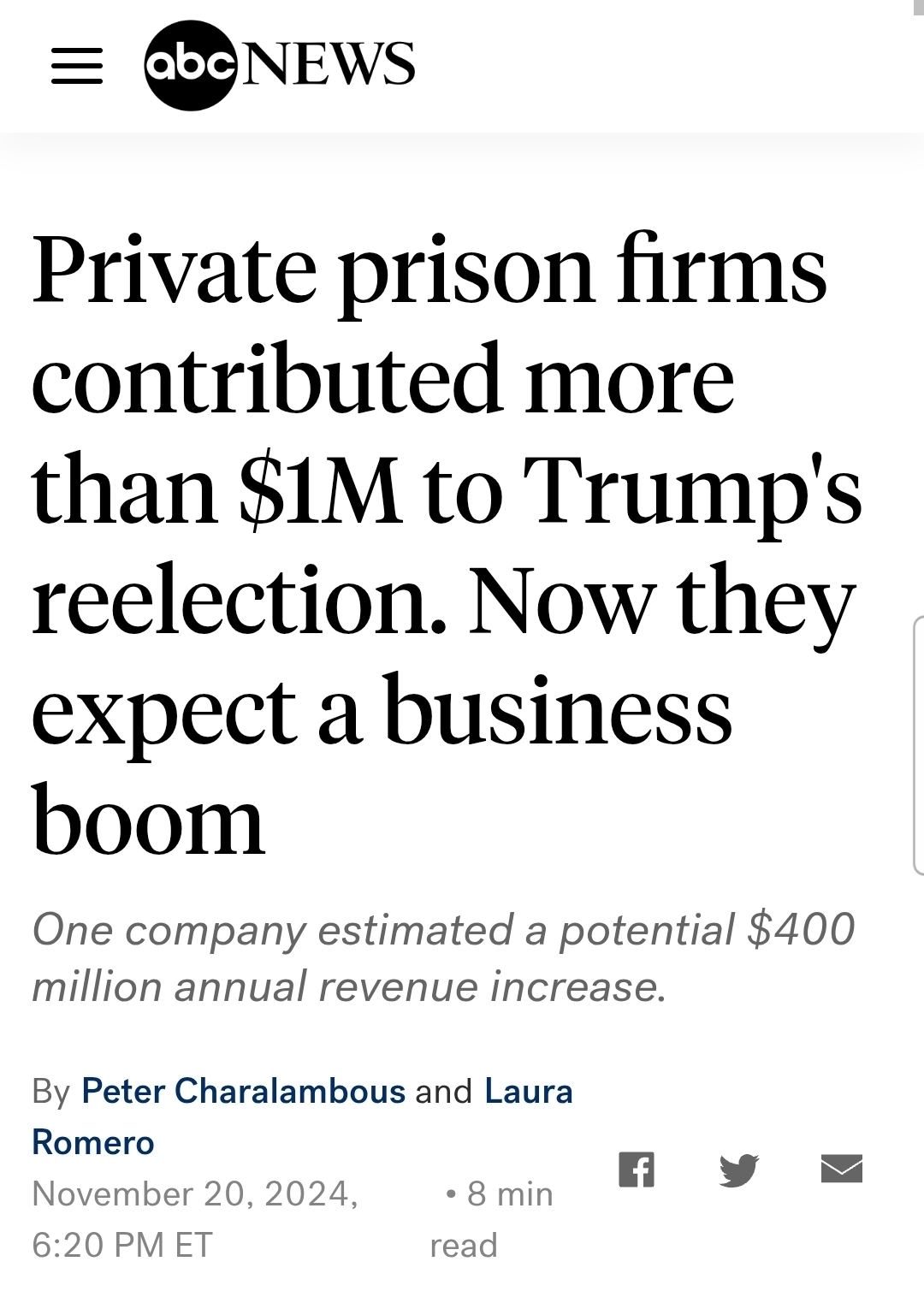Go to ABC News homepage via logo

click(280, 65)
